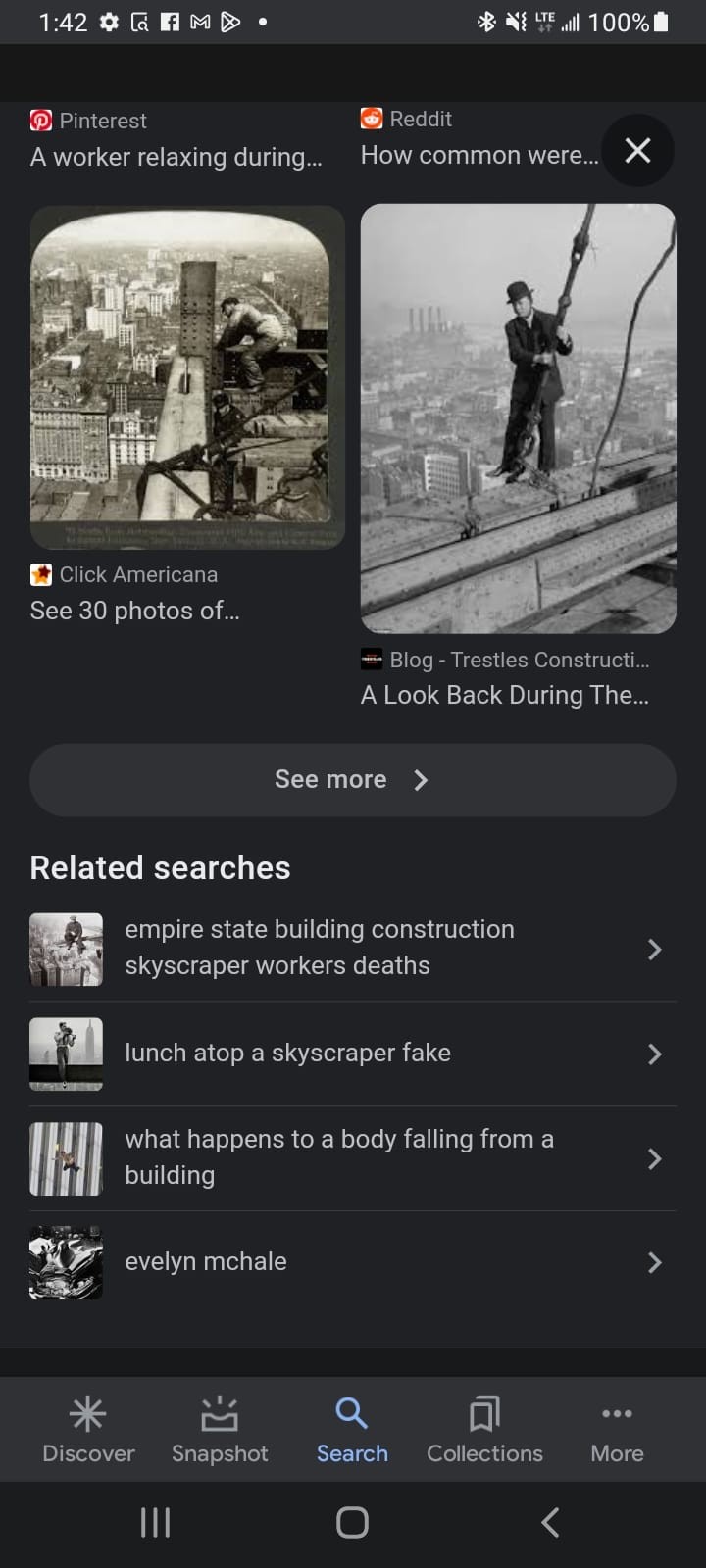The width and height of the screenshot is (706, 1568).
Task: Open the Collections tab
Action: point(484,1430)
